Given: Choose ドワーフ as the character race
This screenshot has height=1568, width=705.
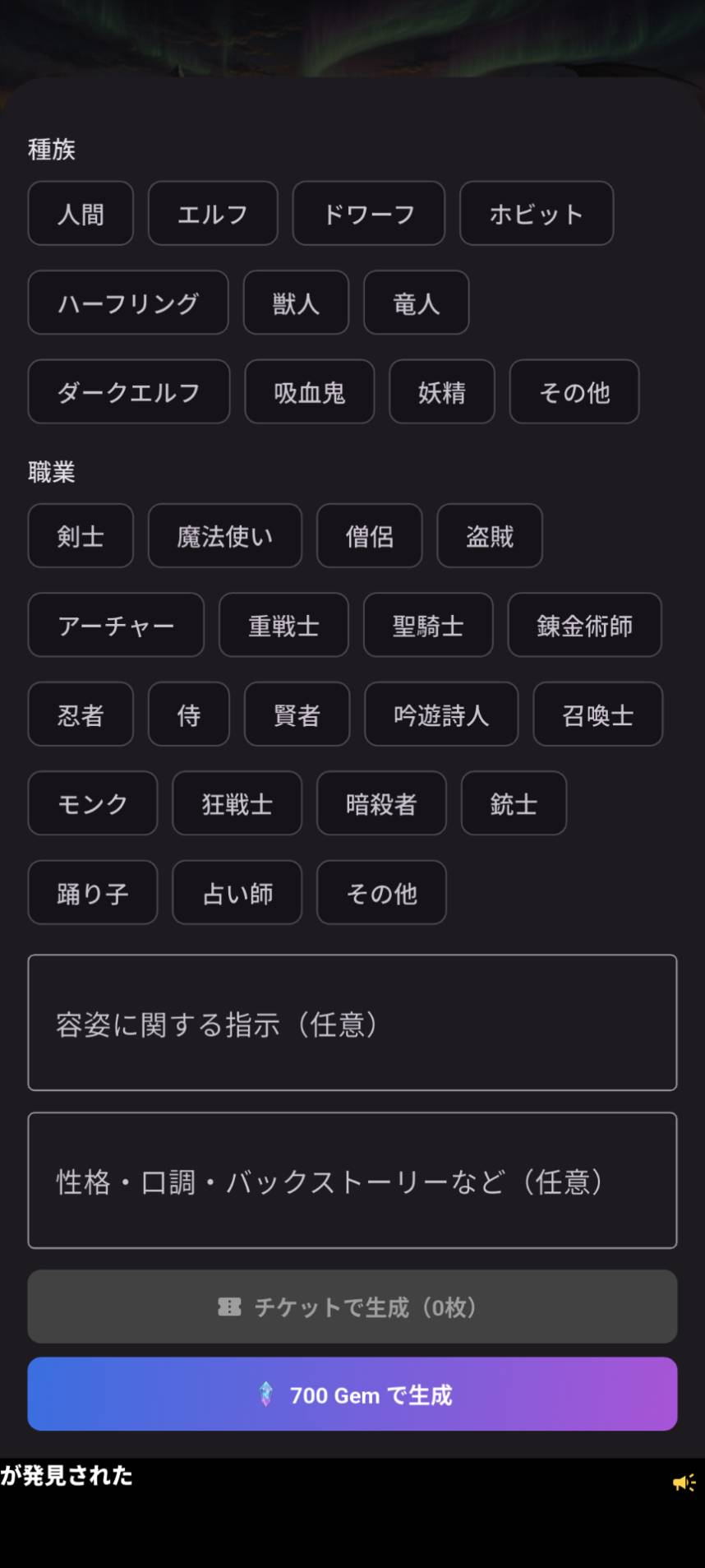Looking at the screenshot, I should point(368,214).
